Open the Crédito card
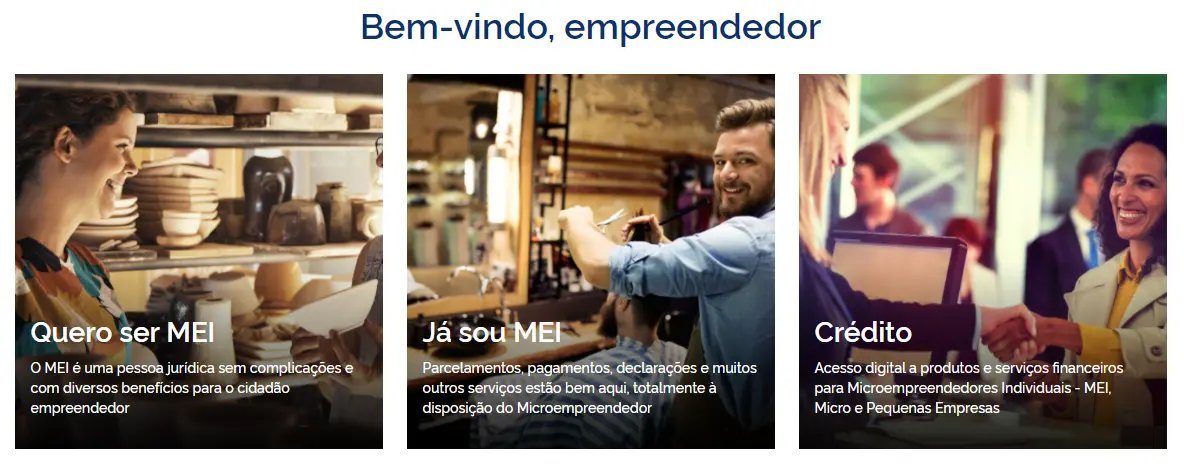This screenshot has height=467, width=1184. point(982,262)
